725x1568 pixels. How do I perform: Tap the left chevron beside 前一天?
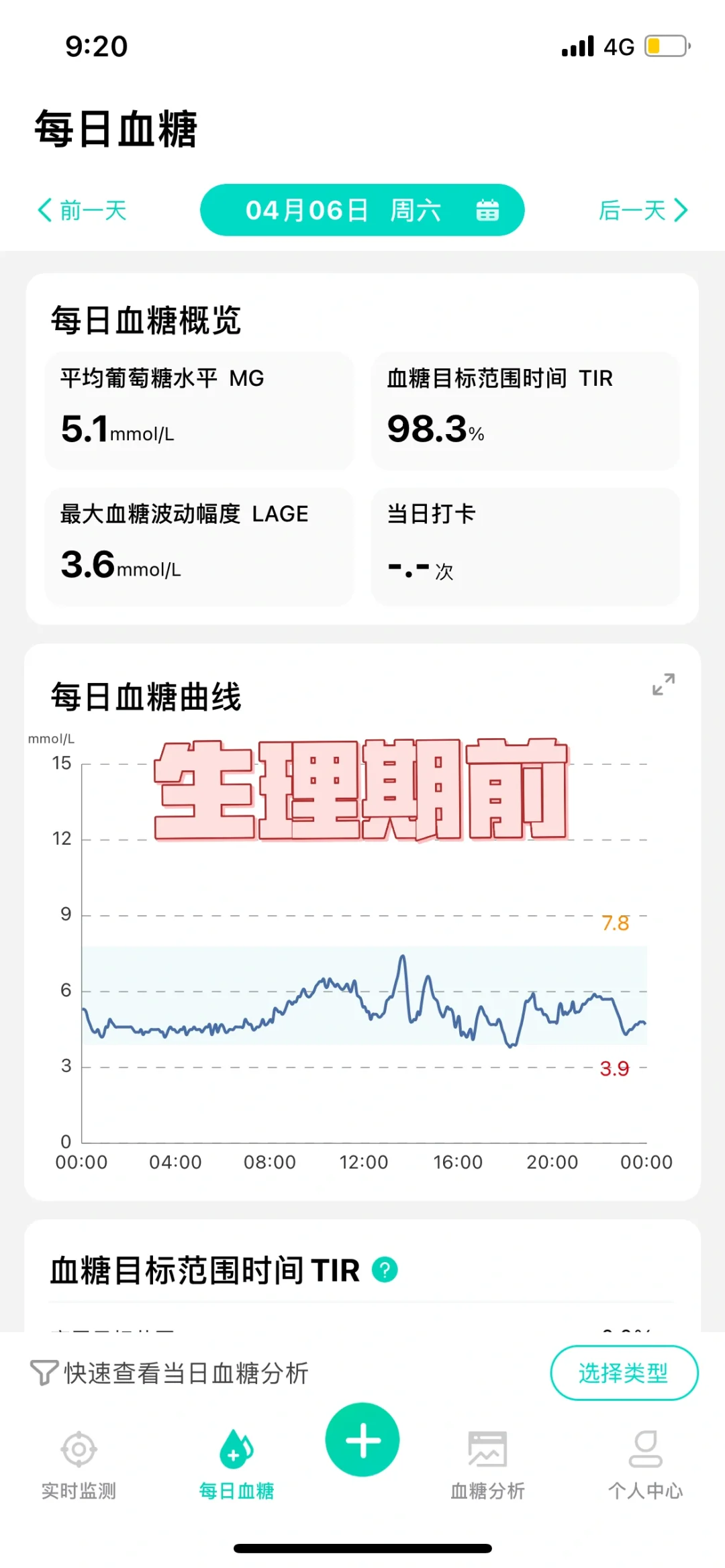pos(44,210)
